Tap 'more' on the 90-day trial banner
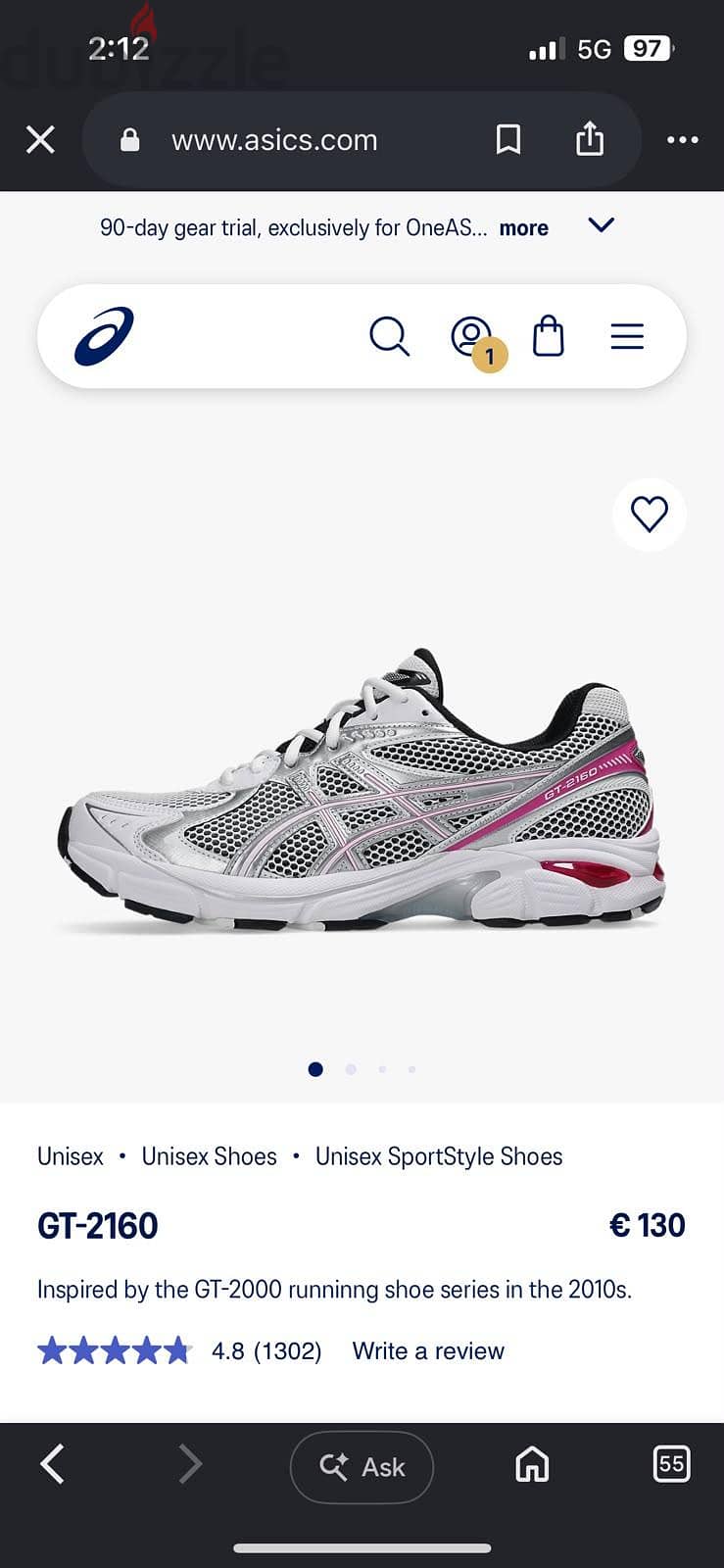The width and height of the screenshot is (724, 1568). [523, 228]
